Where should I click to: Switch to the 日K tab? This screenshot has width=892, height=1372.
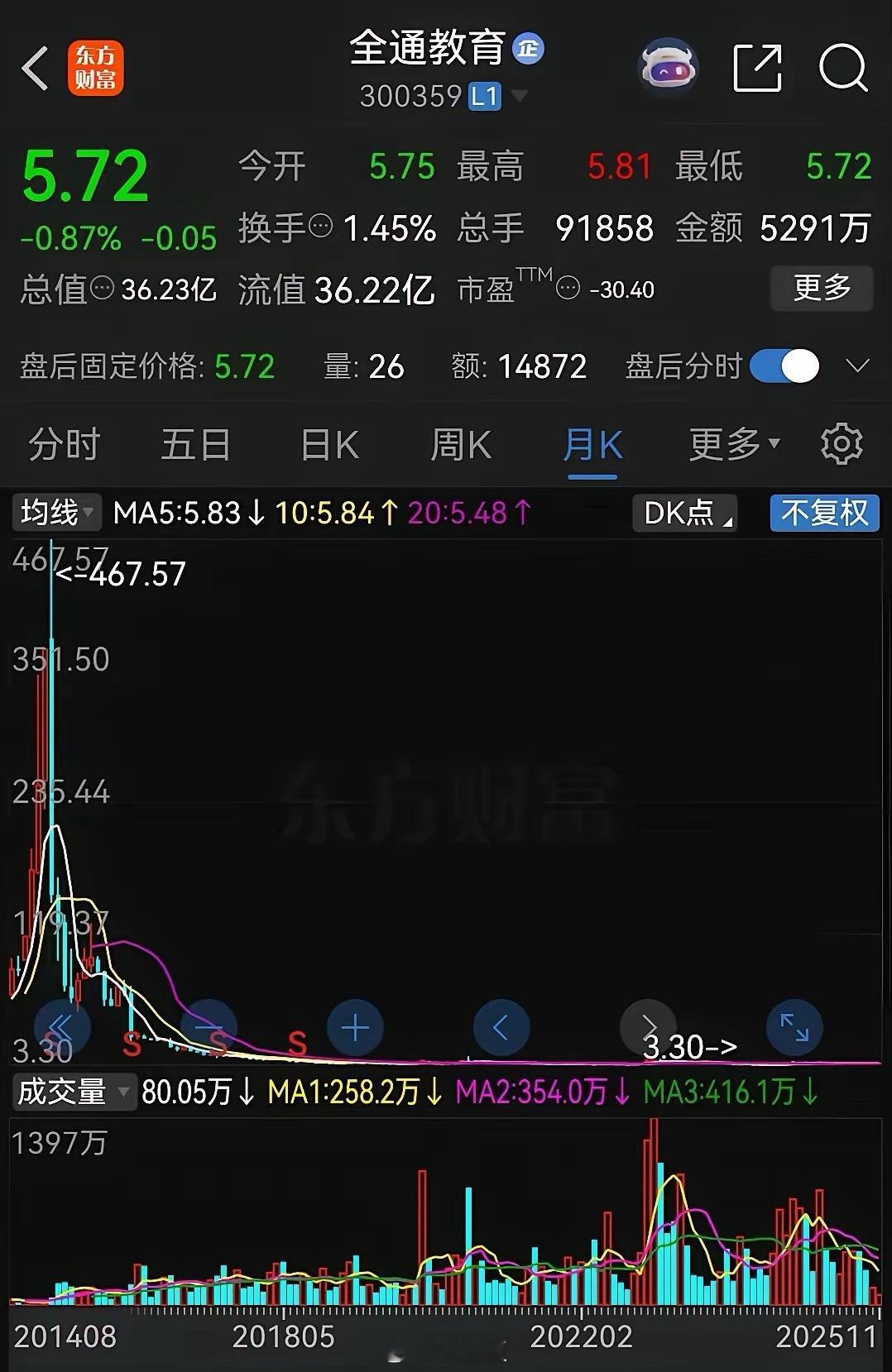pos(328,444)
